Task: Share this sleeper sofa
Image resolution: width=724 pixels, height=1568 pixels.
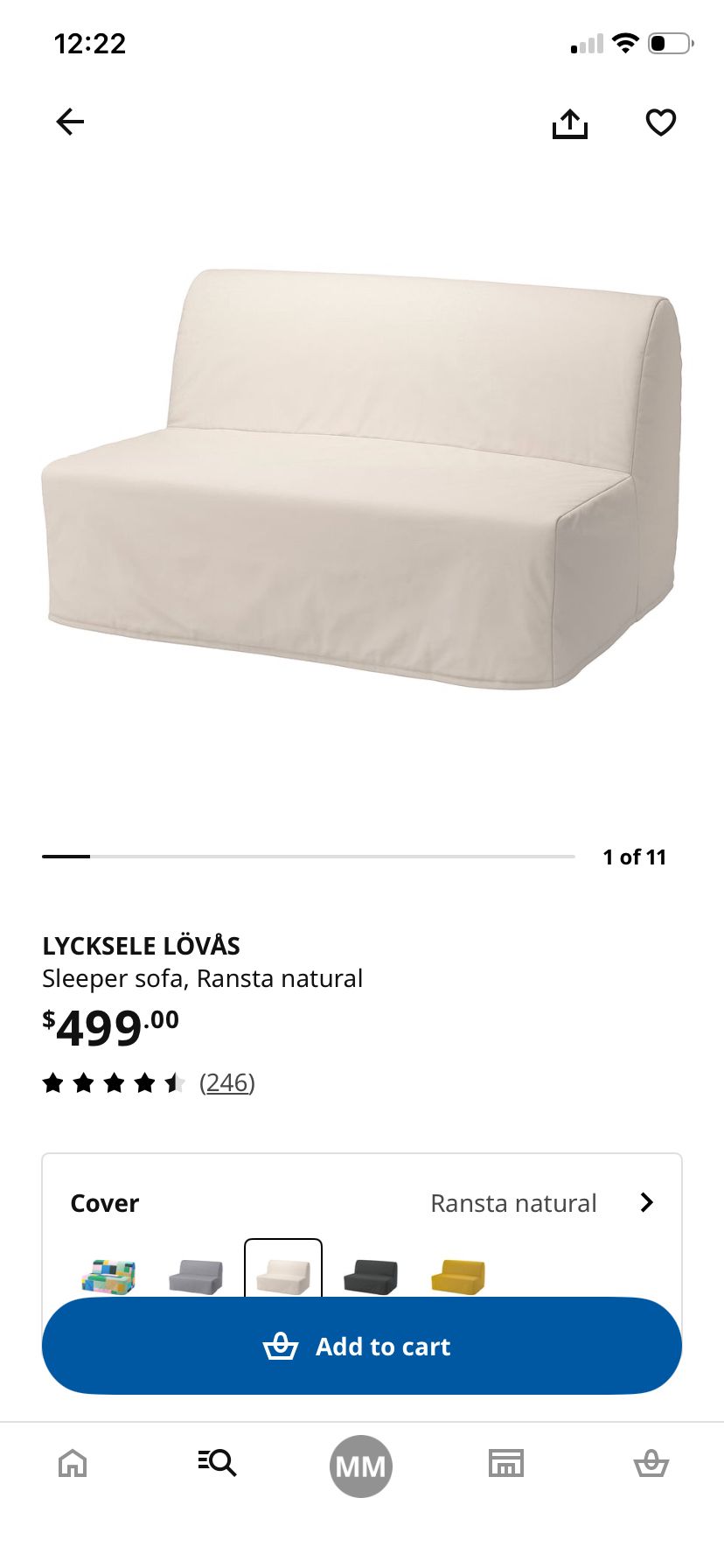Action: pyautogui.click(x=570, y=123)
